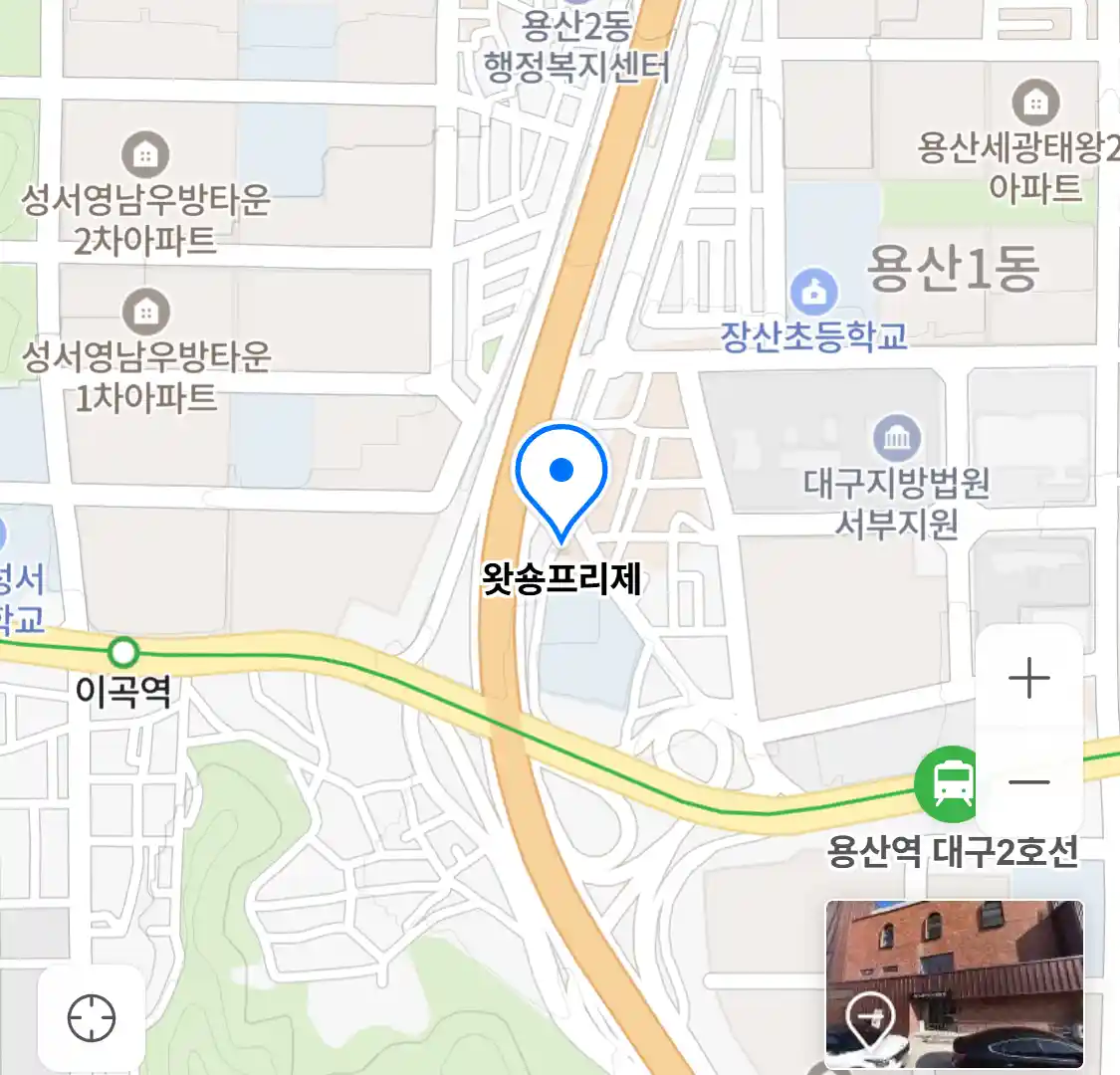The image size is (1120, 1075).
Task: Select 성서영남우방타운 1차아파트 marker
Action: click(x=145, y=313)
